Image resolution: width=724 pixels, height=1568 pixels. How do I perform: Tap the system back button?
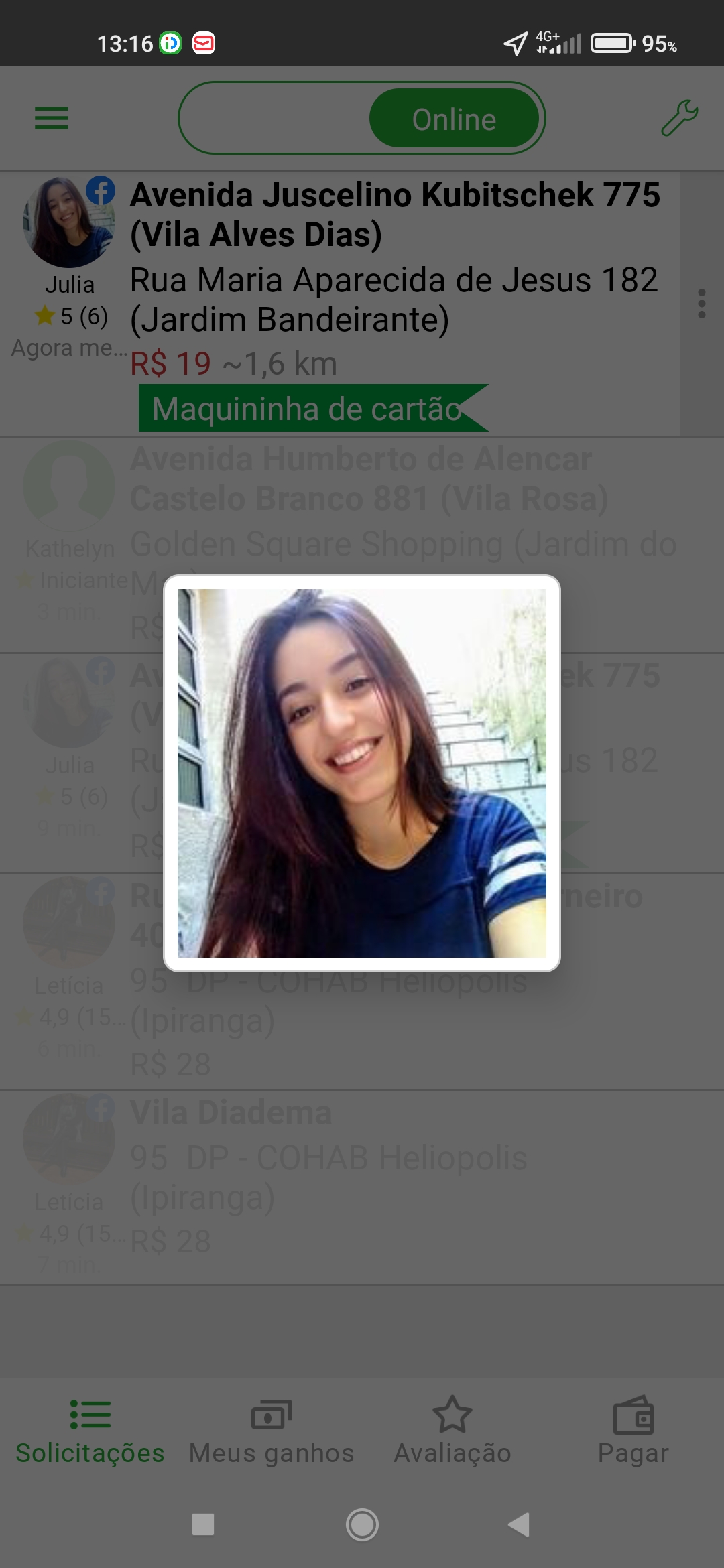tap(520, 1524)
